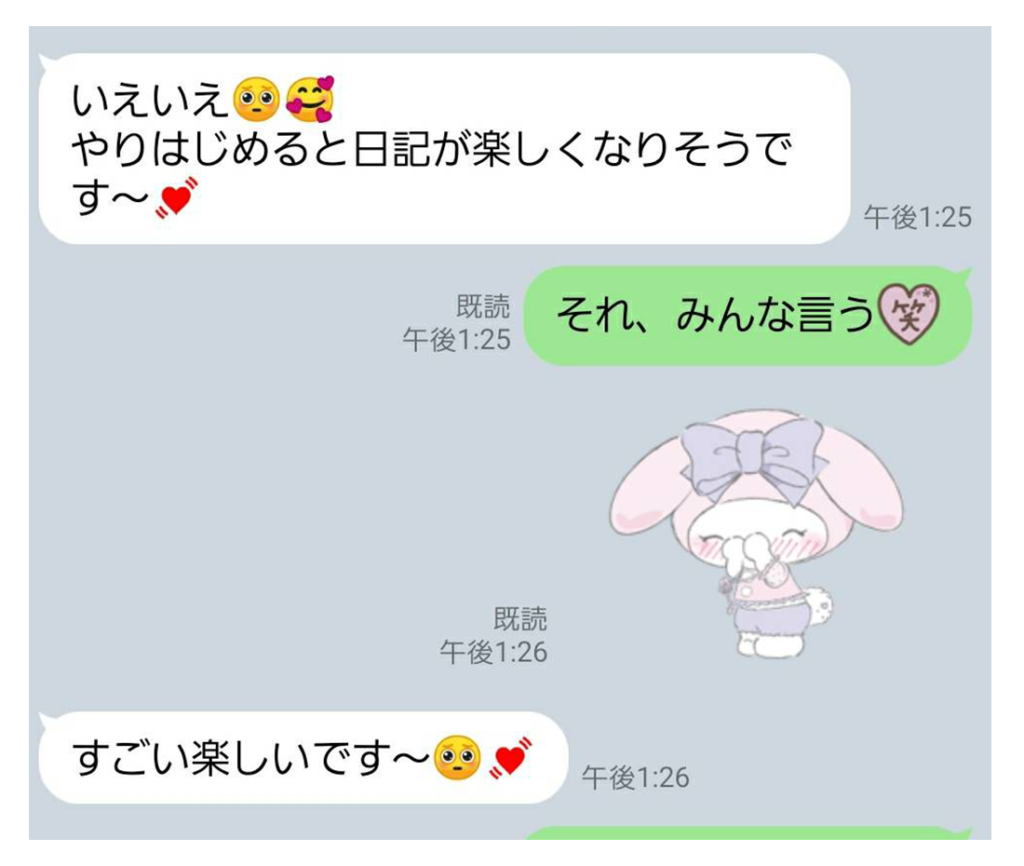Tap the My Melody bunny sticker
1024x866 pixels.
tap(757, 532)
